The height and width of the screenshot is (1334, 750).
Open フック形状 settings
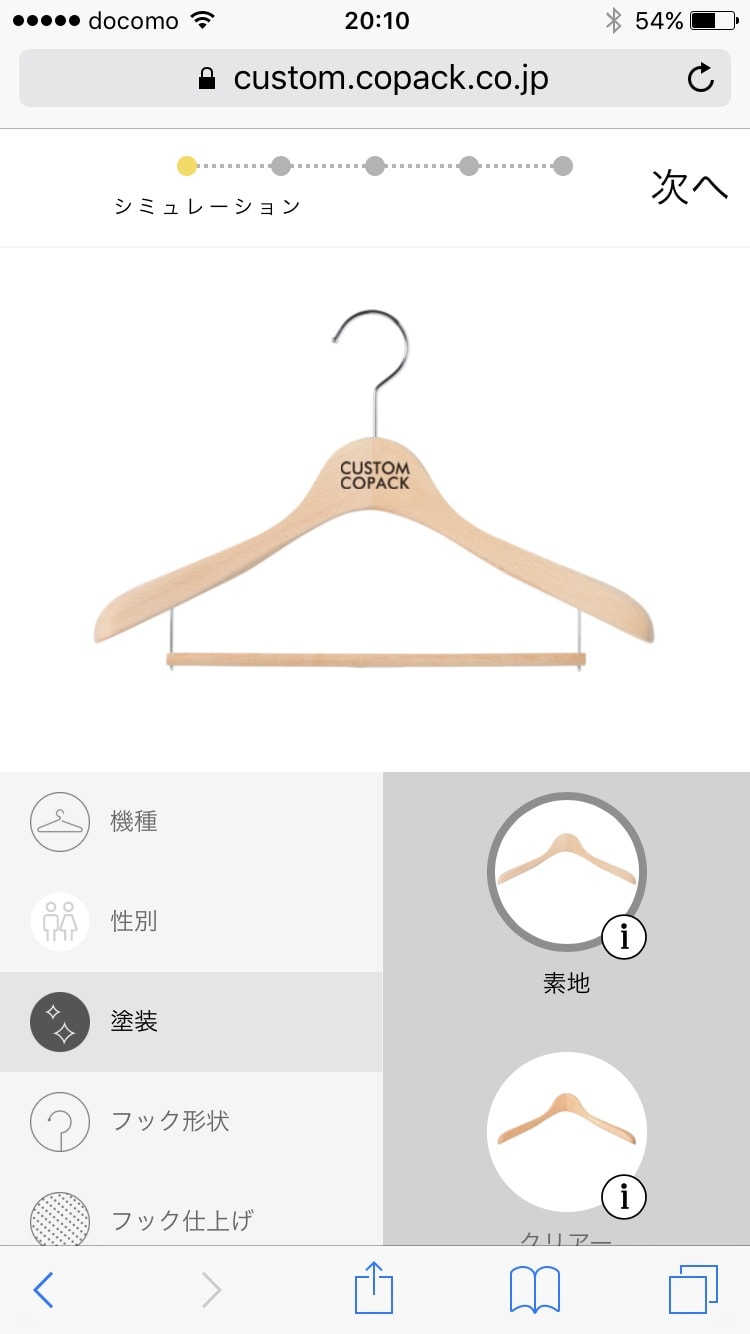[191, 1122]
